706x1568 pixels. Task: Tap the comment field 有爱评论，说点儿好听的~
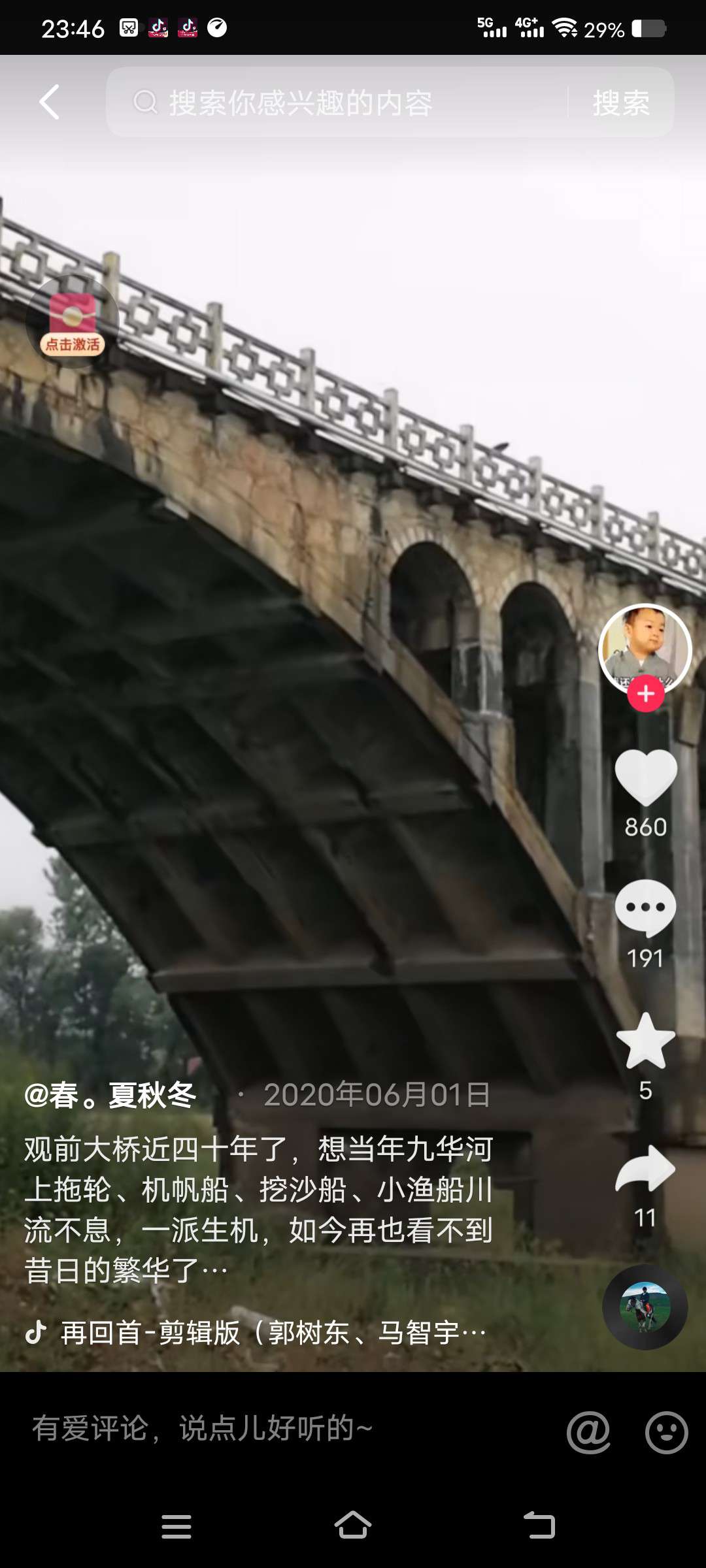pyautogui.click(x=261, y=1428)
